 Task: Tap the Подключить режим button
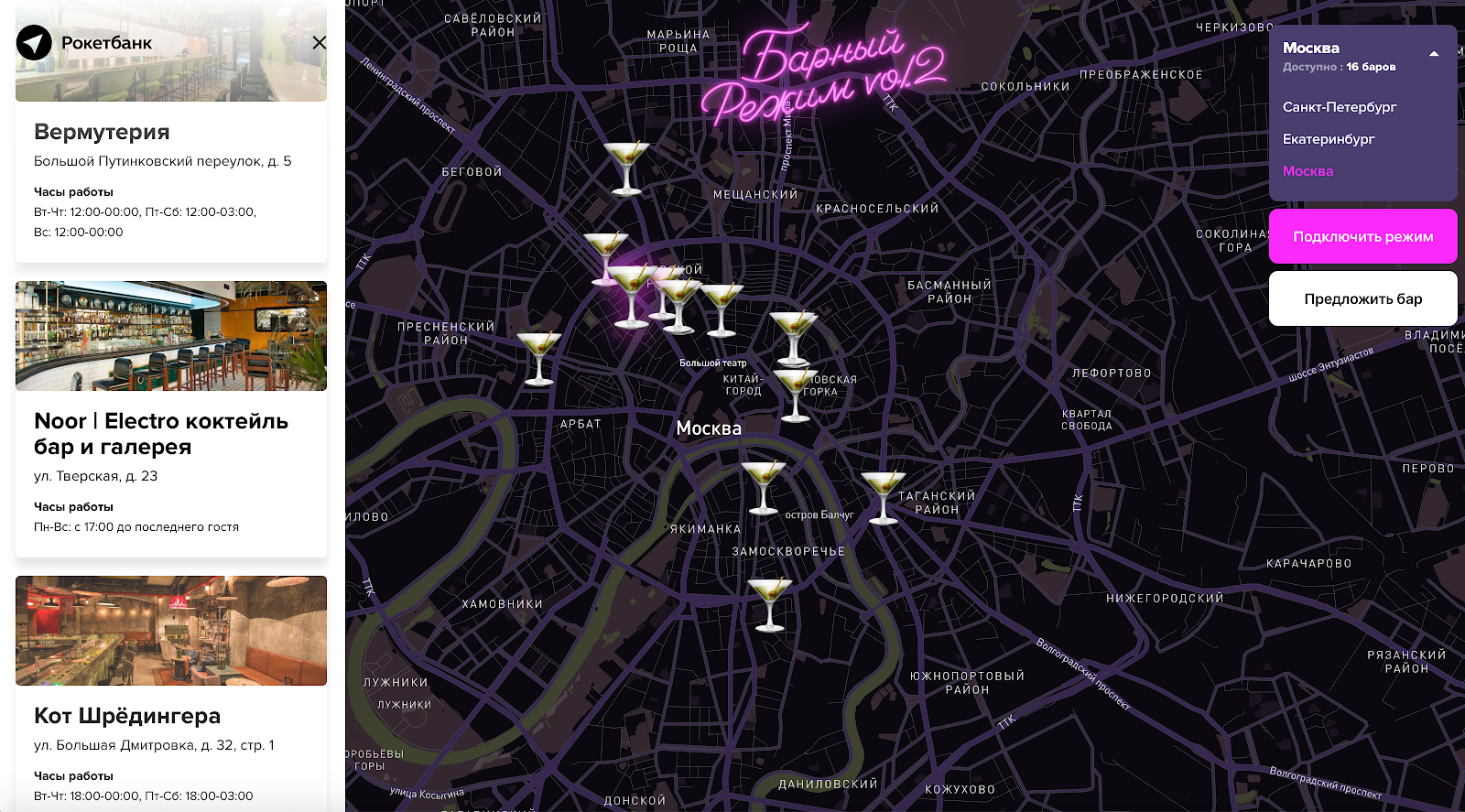click(x=1362, y=236)
